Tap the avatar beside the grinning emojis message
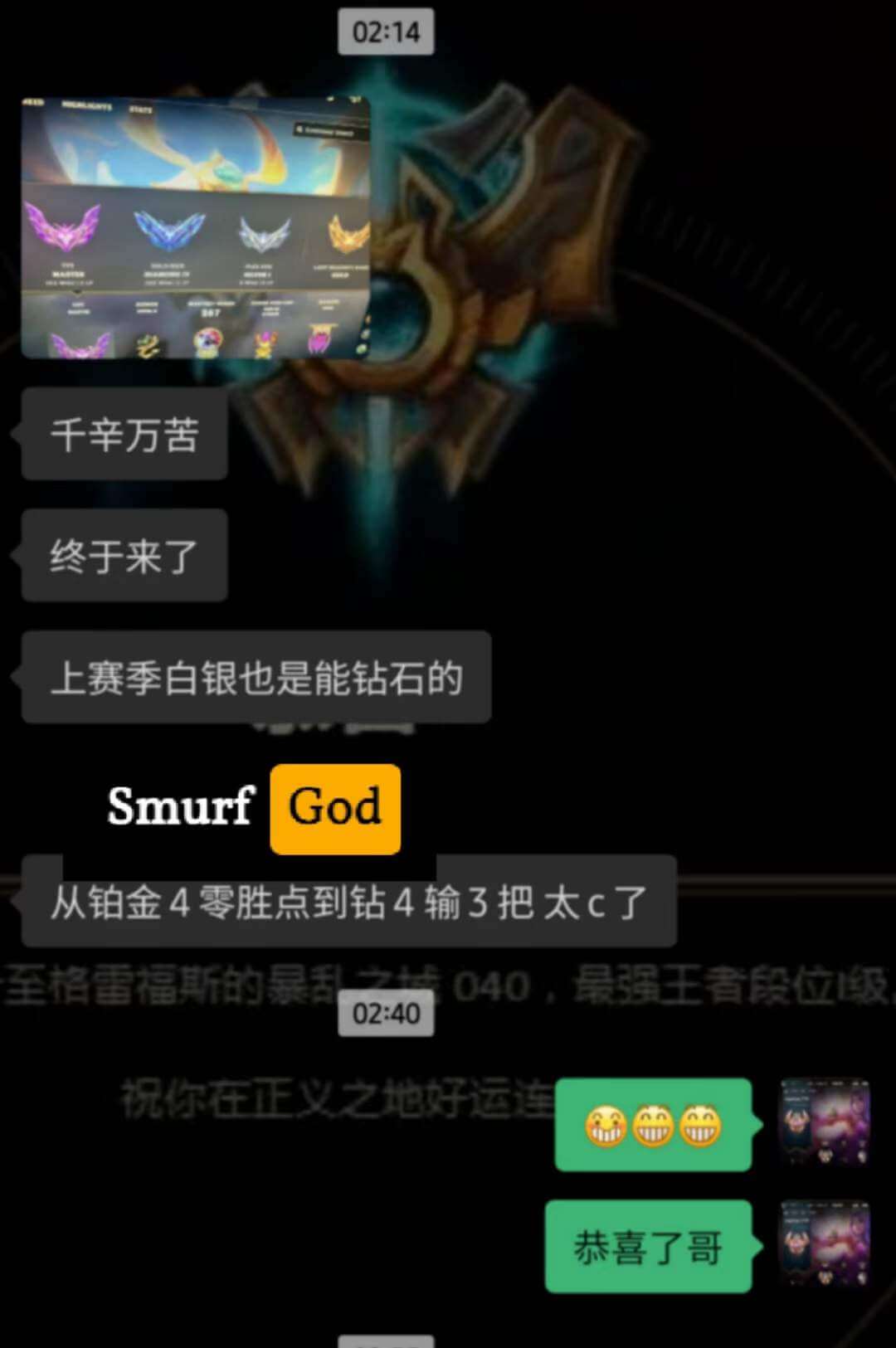The image size is (896, 1348). [x=825, y=1123]
